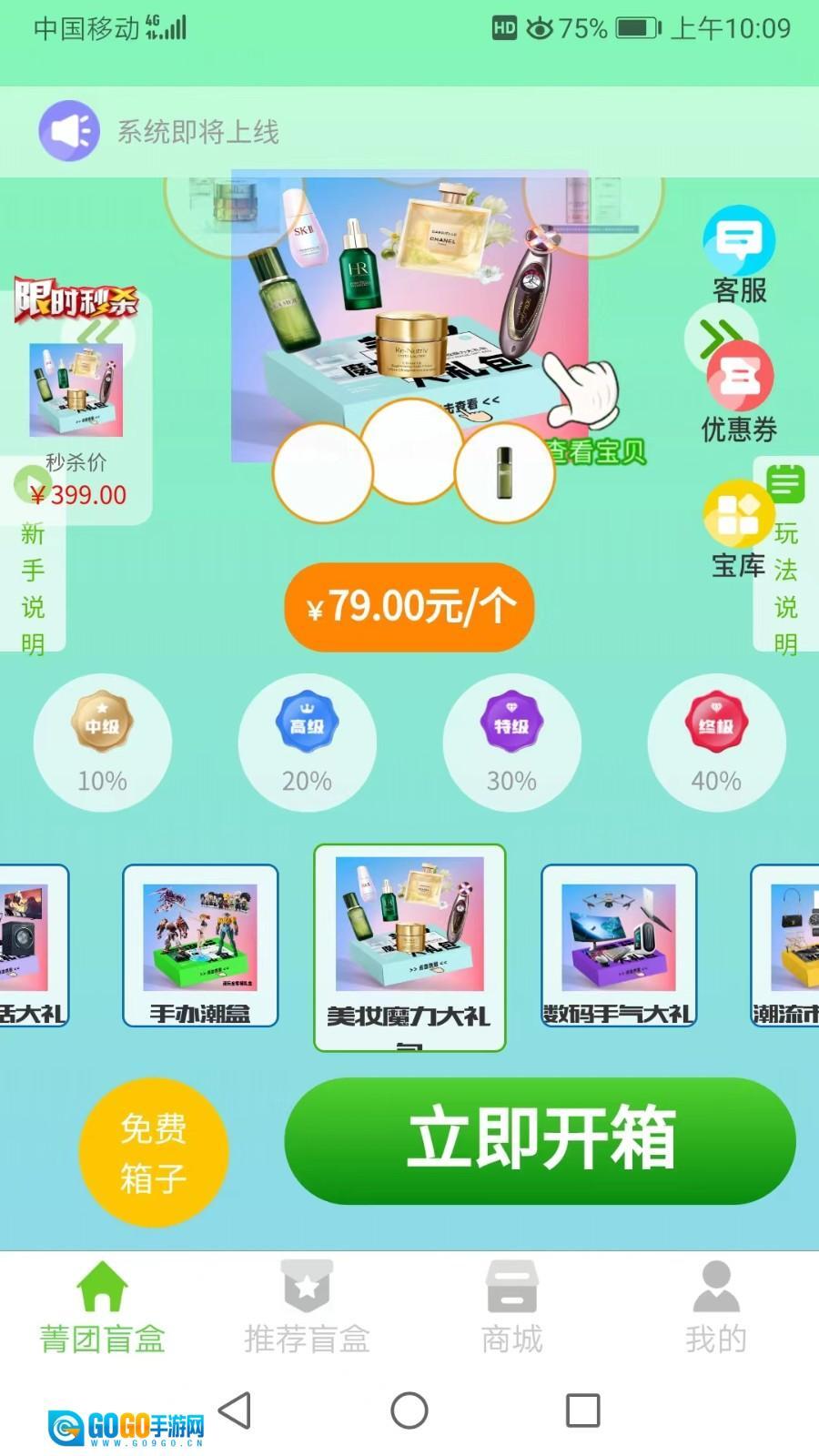Open the 限时秒杀 flash sale item
This screenshot has height=1456, width=819.
(x=76, y=400)
